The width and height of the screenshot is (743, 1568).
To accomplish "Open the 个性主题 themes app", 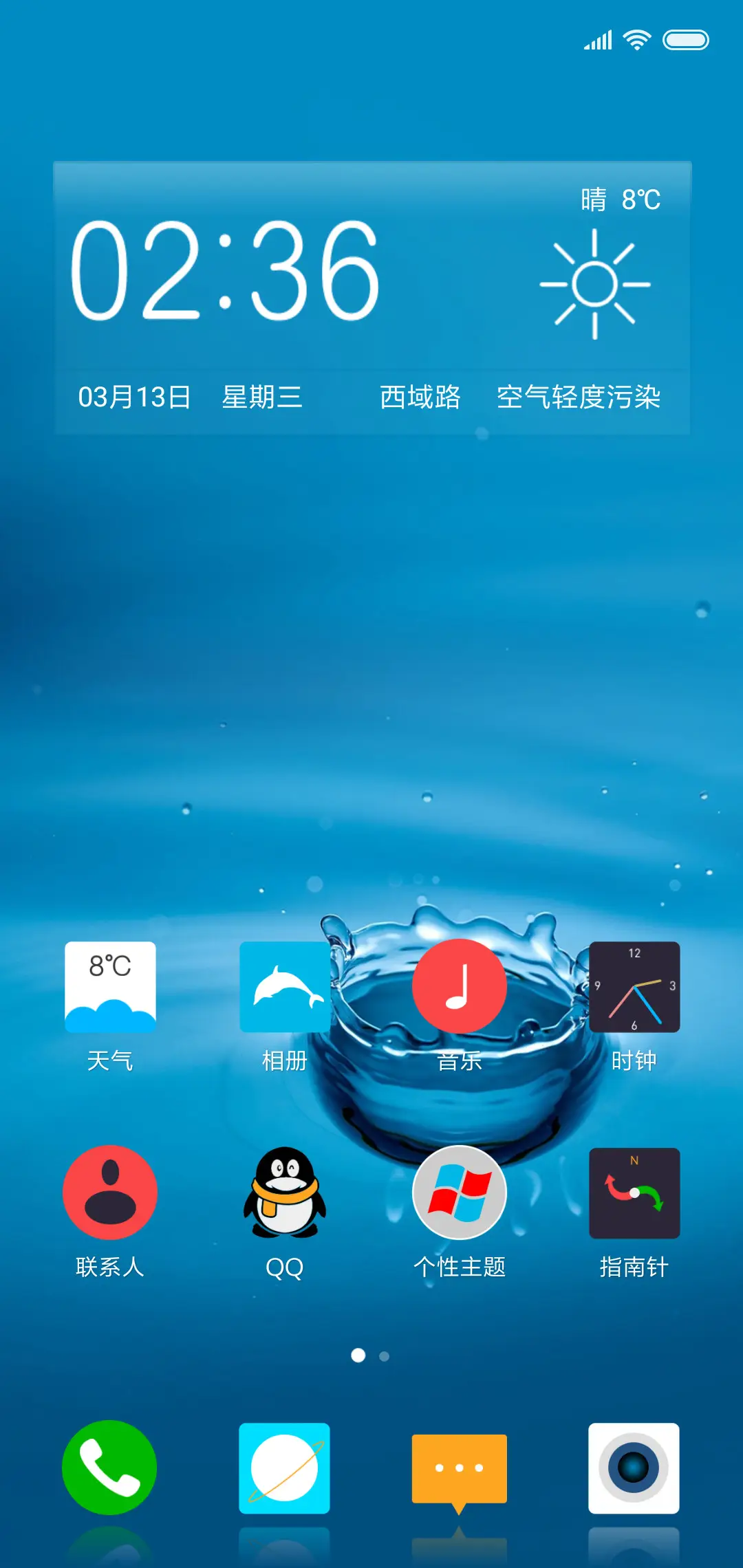I will point(460,1192).
